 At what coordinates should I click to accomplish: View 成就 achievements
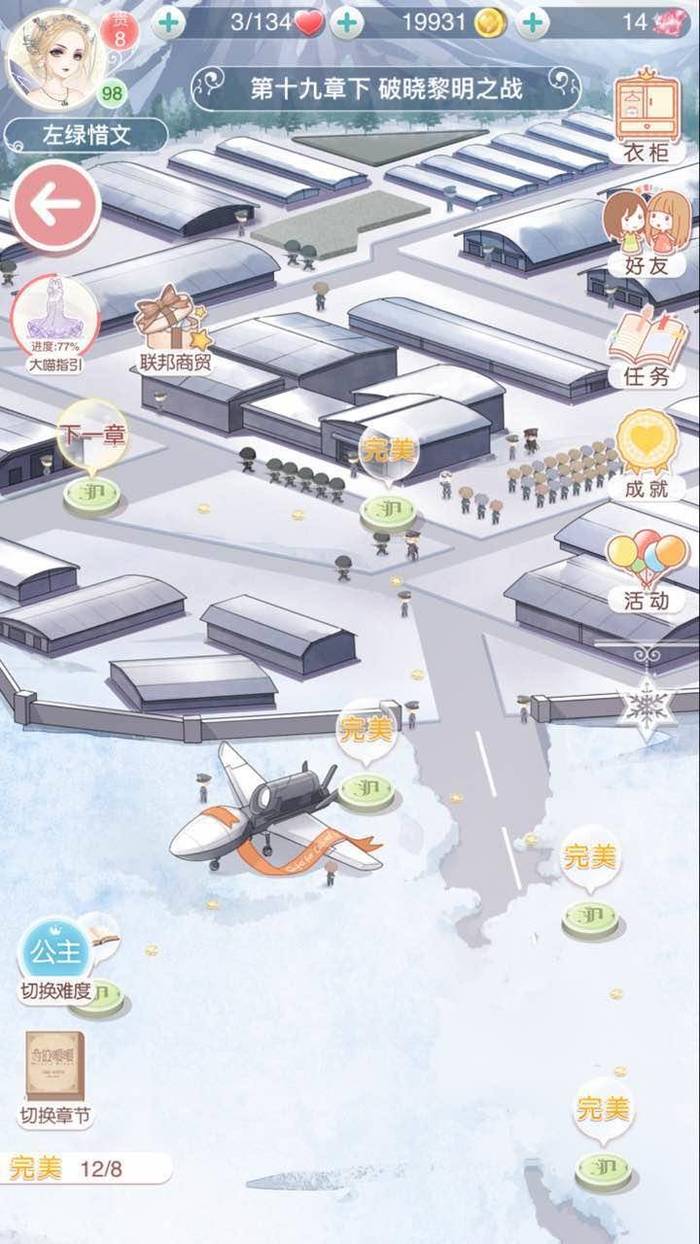pos(646,455)
